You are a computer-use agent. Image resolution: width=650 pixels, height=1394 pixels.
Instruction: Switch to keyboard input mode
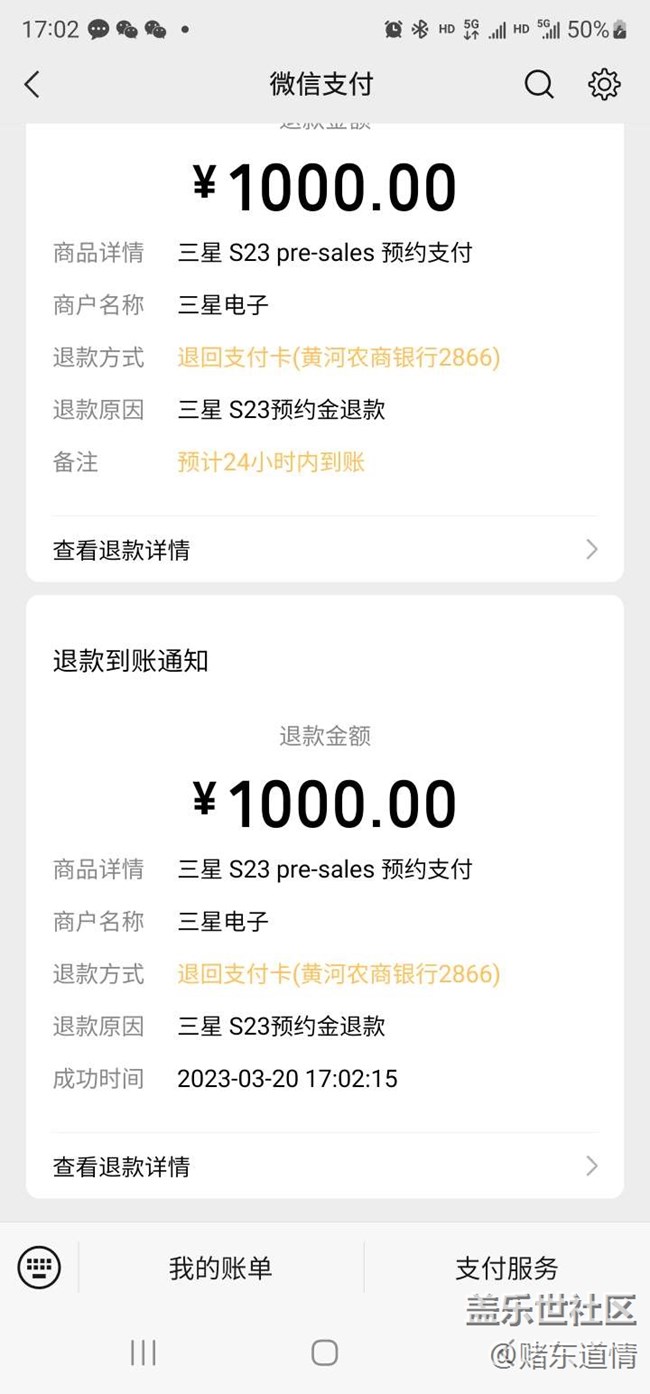click(40, 1268)
